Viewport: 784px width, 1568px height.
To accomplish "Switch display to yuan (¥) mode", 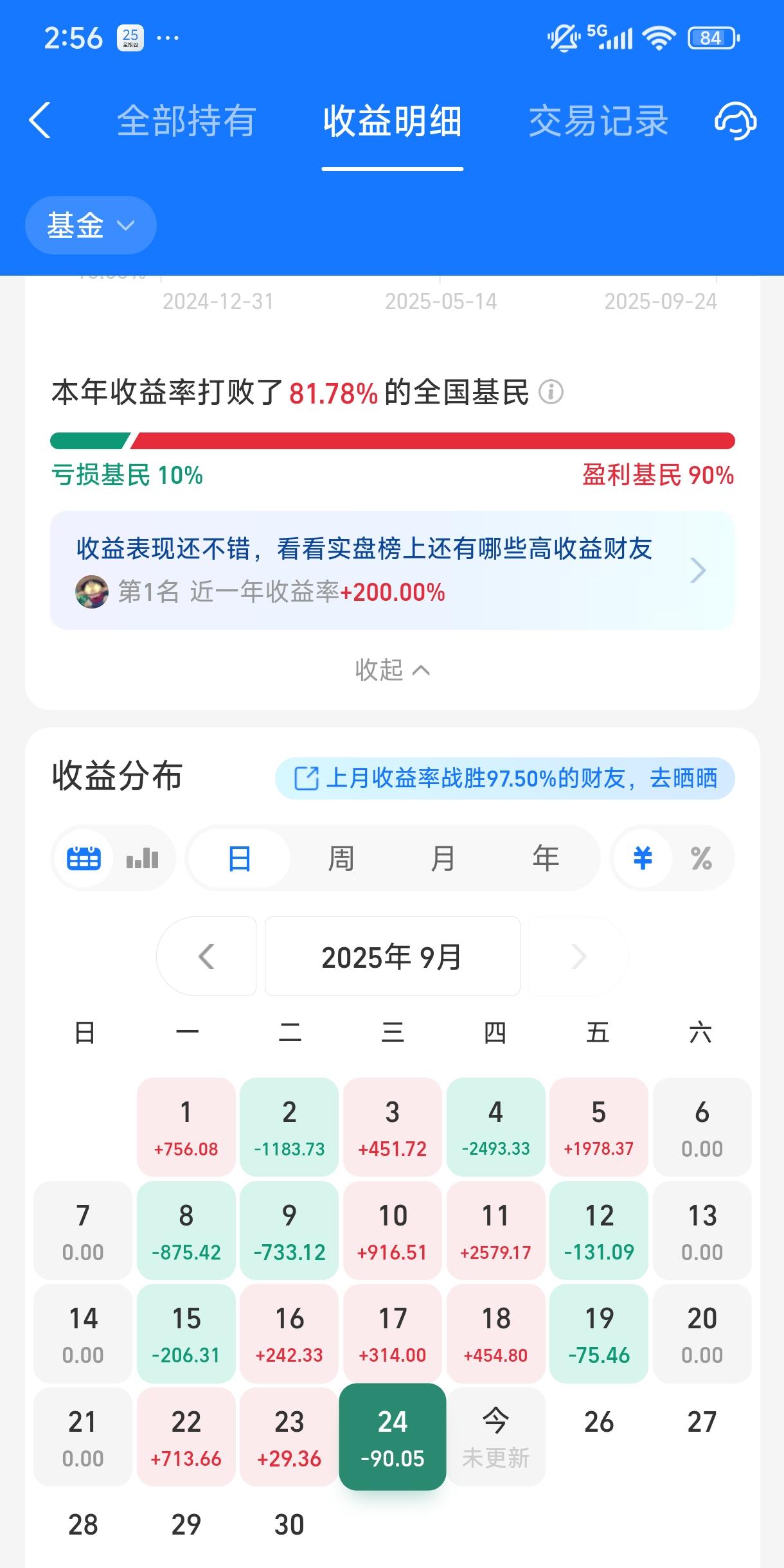I will click(641, 858).
